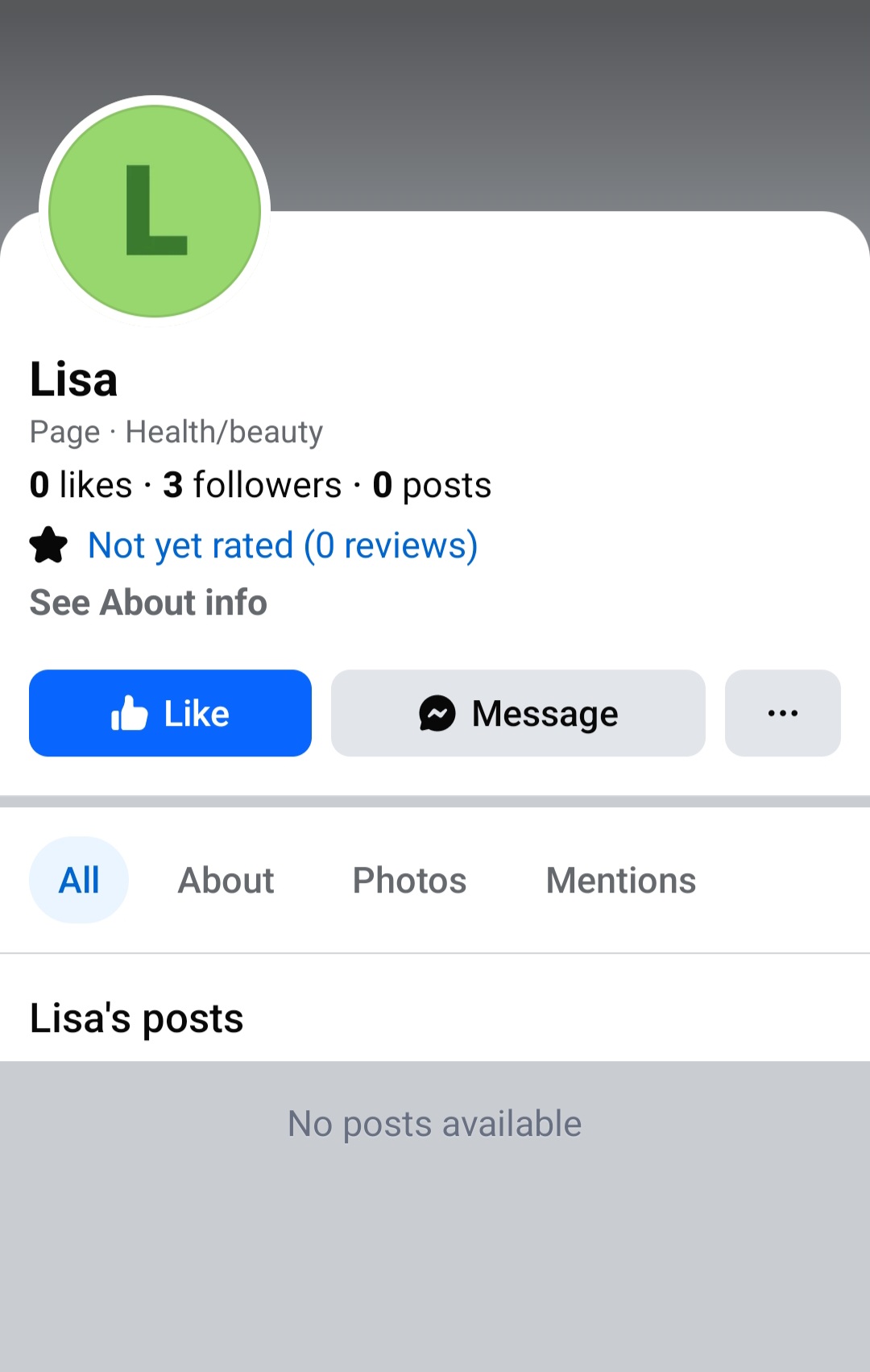The height and width of the screenshot is (1372, 870).
Task: Tap See About info
Action: coord(148,603)
